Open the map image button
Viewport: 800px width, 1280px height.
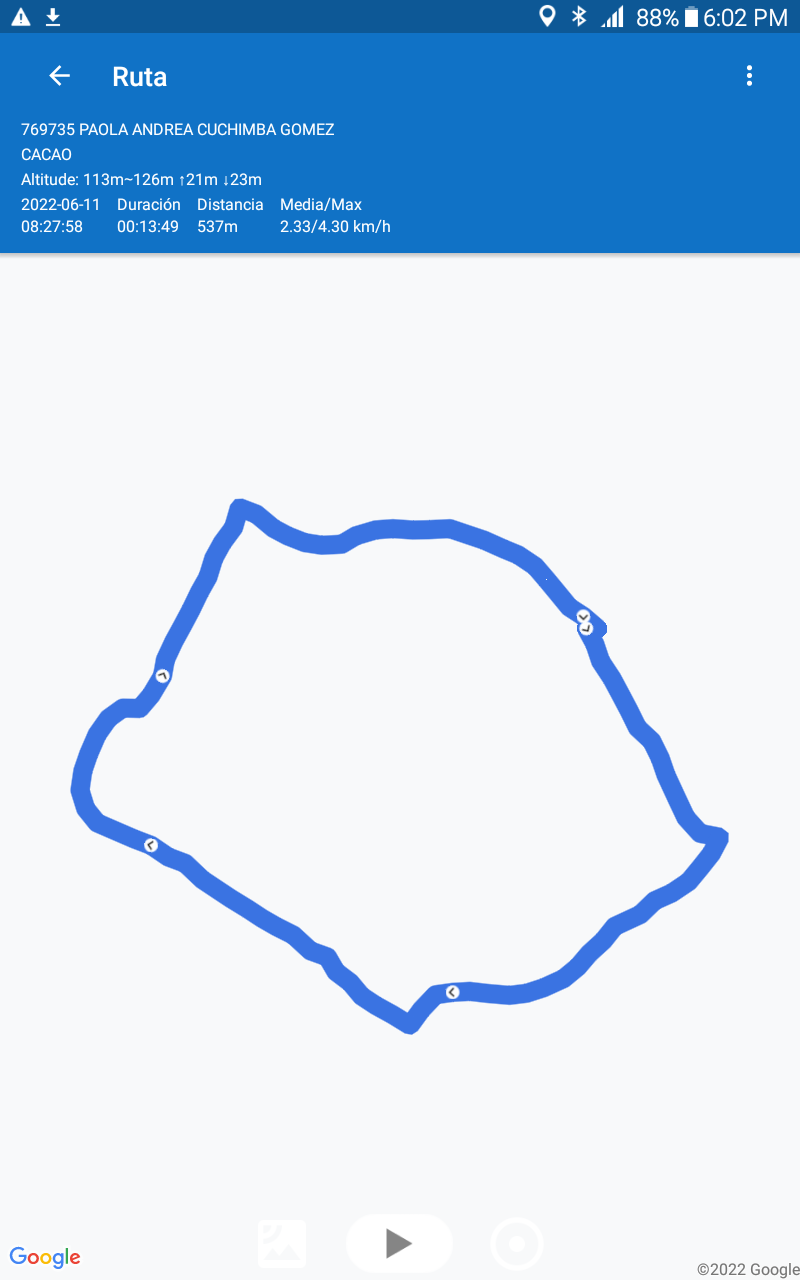[x=282, y=1243]
